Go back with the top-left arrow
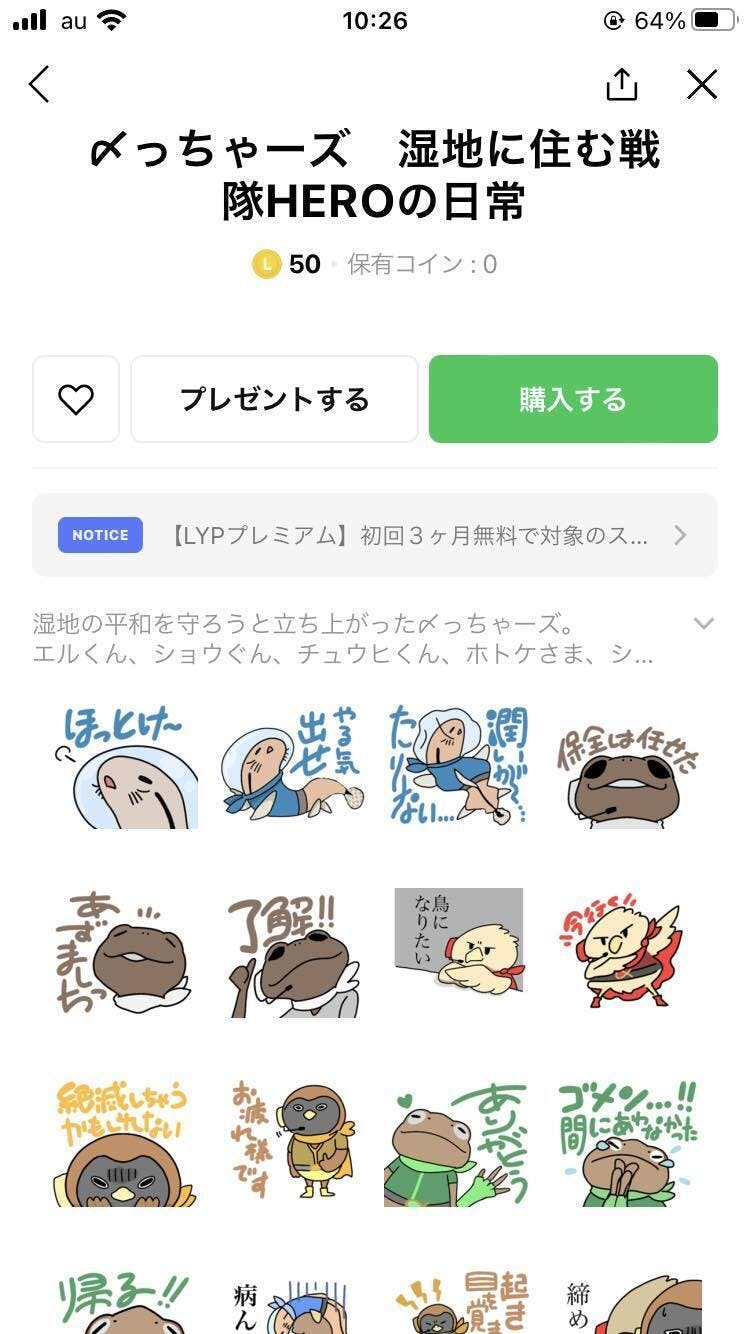 coord(40,85)
